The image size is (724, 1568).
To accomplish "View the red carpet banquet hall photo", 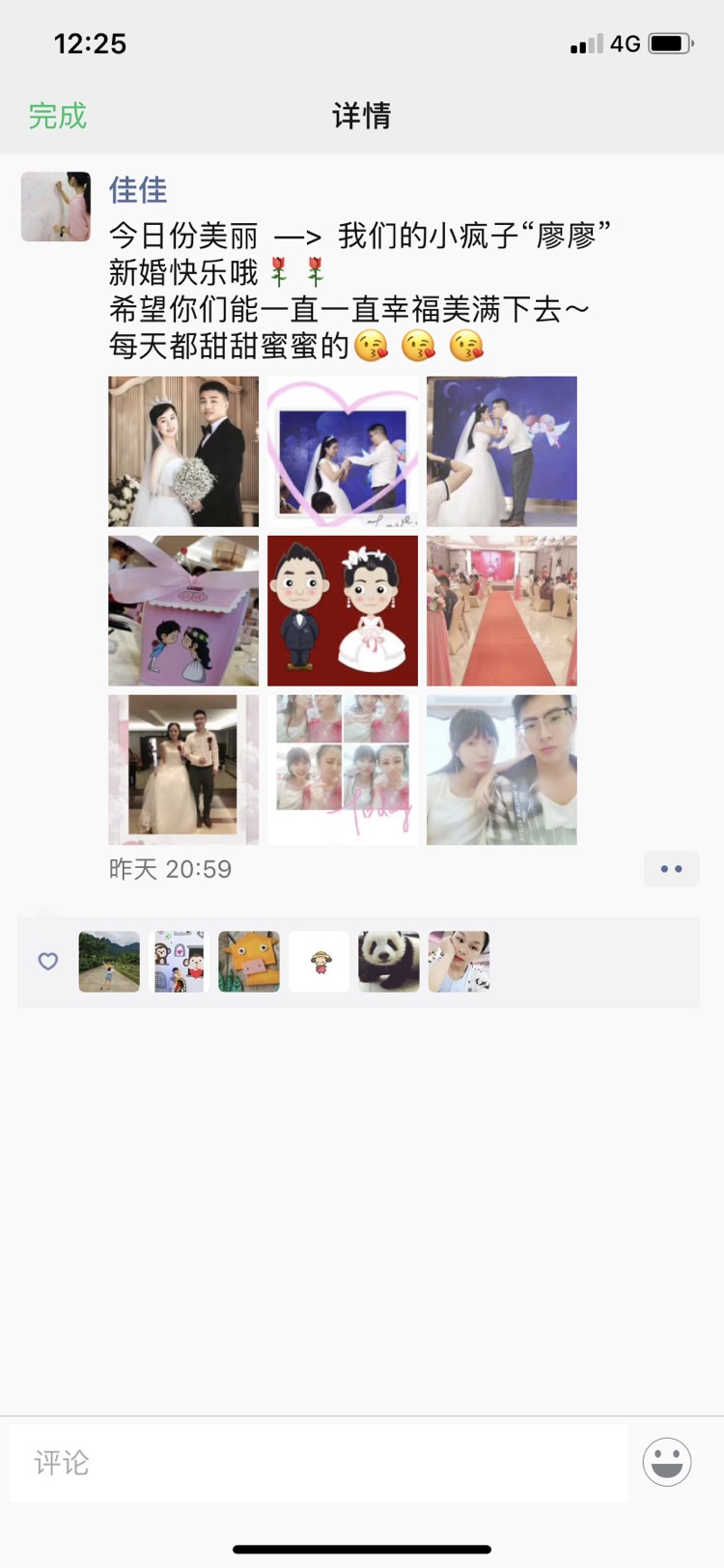I will pyautogui.click(x=502, y=610).
